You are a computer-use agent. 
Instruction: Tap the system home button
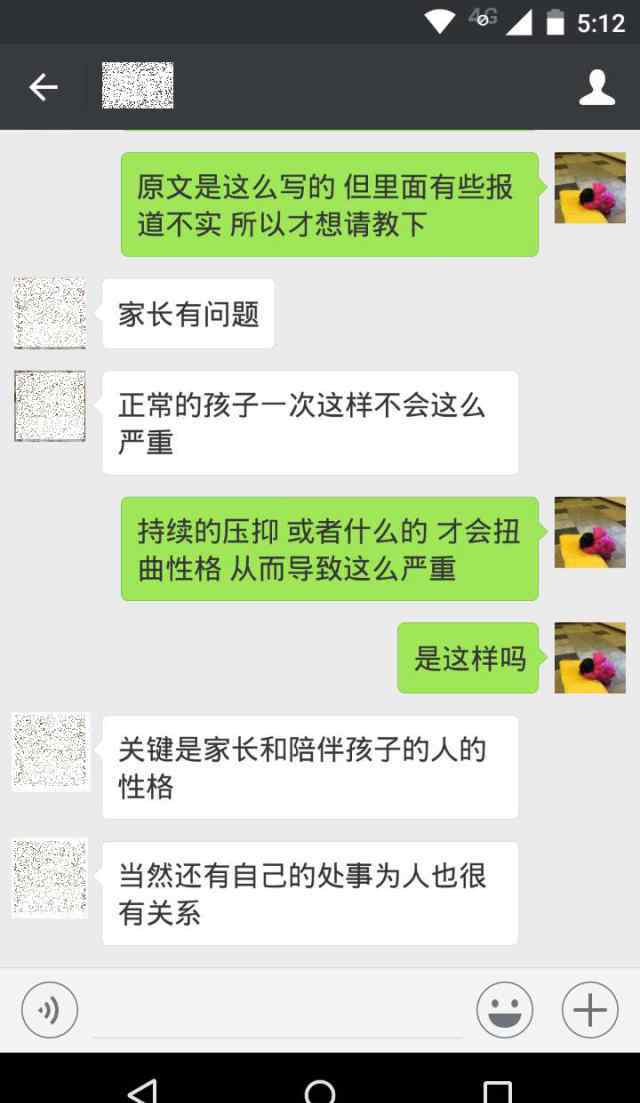pos(320,1090)
